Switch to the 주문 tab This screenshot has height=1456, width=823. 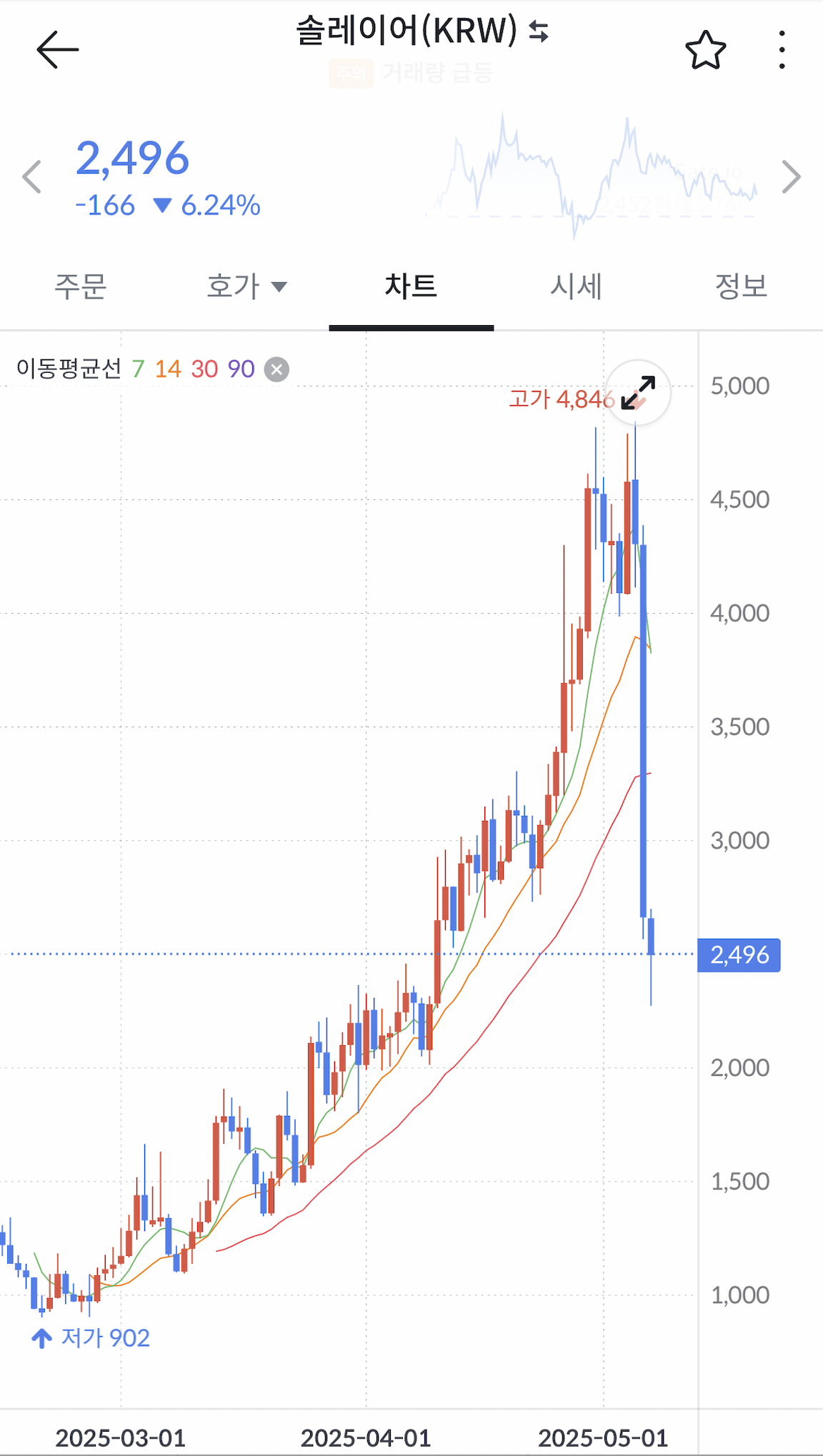pos(81,286)
